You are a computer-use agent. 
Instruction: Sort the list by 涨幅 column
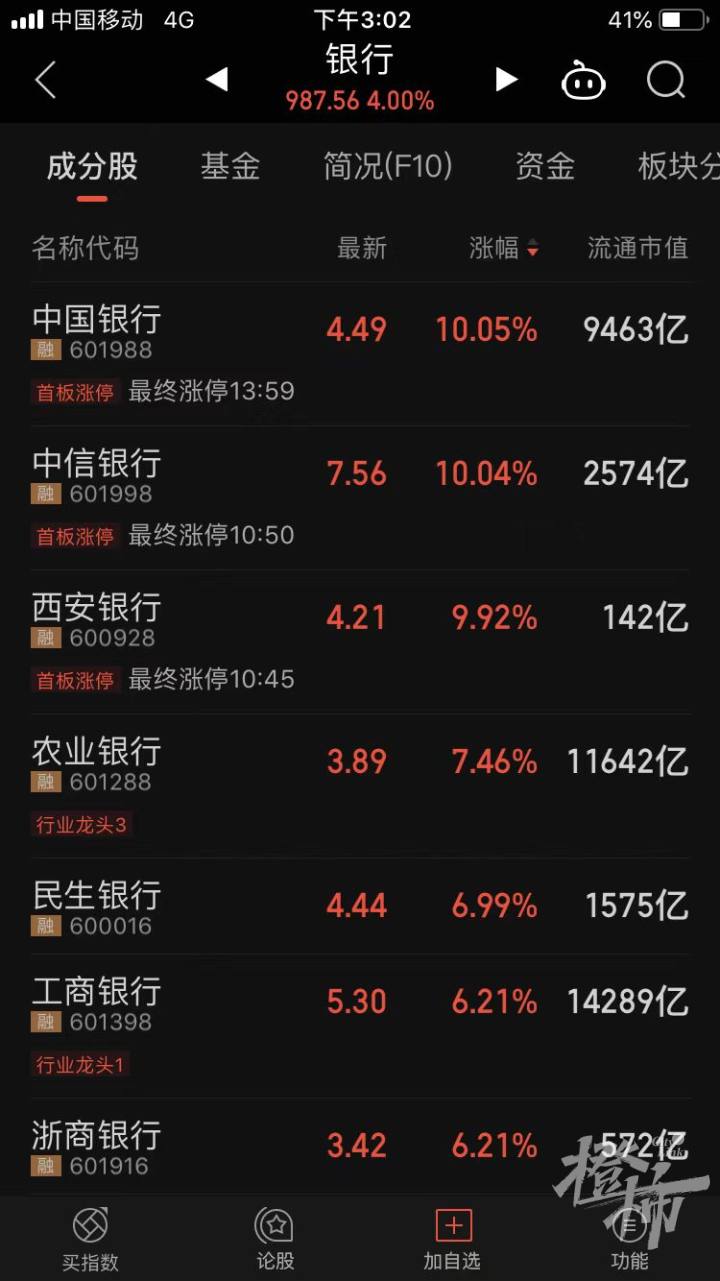click(504, 248)
